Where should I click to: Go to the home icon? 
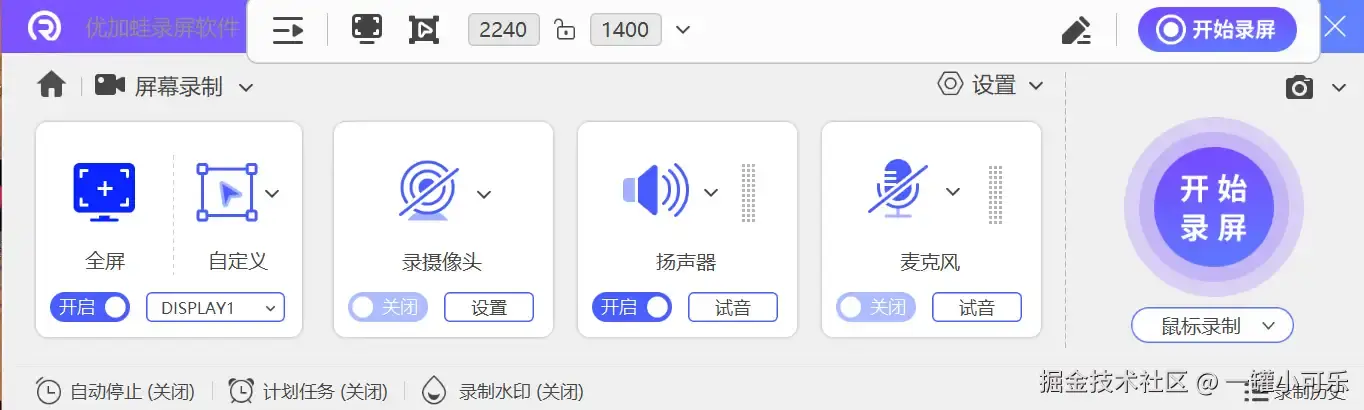tap(51, 85)
